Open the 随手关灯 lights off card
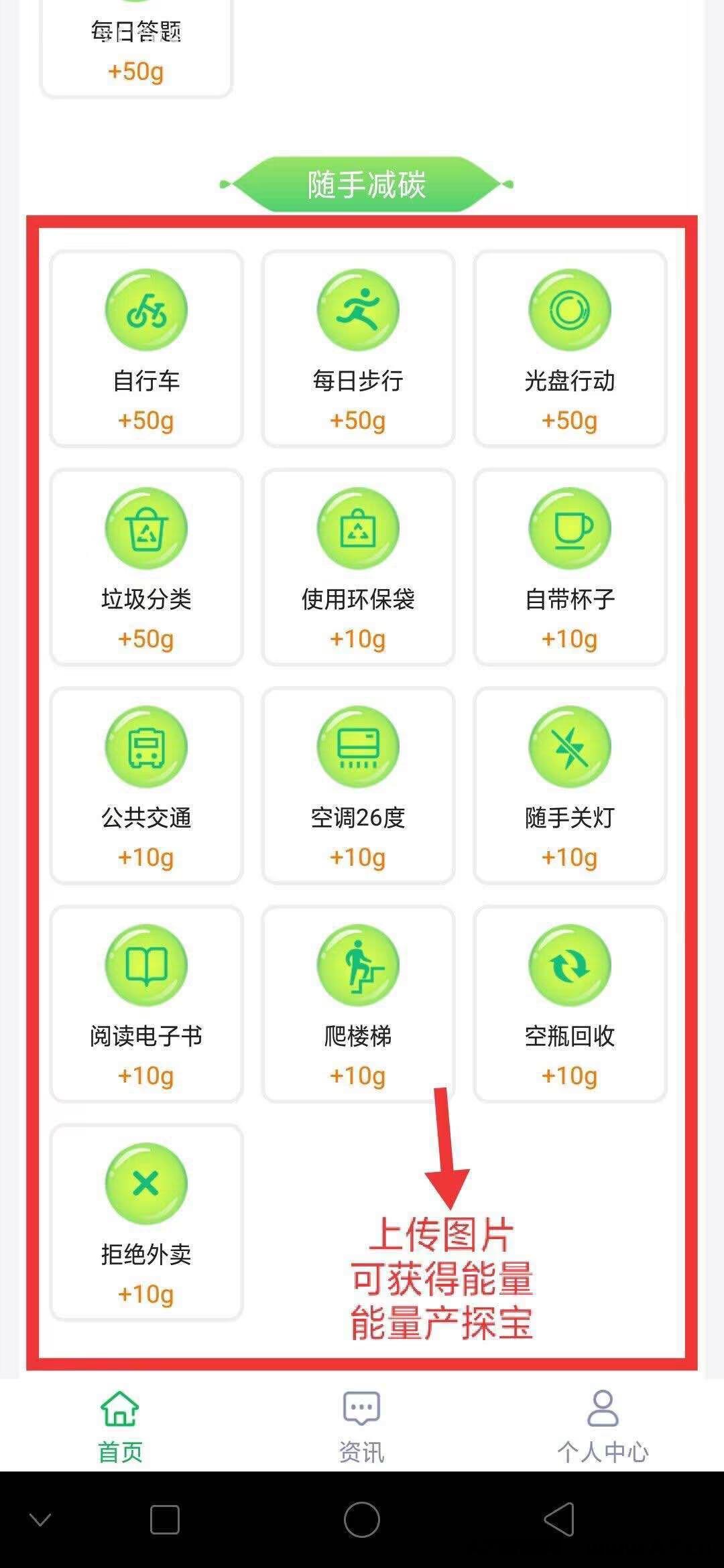This screenshot has height=1568, width=724. (x=570, y=785)
